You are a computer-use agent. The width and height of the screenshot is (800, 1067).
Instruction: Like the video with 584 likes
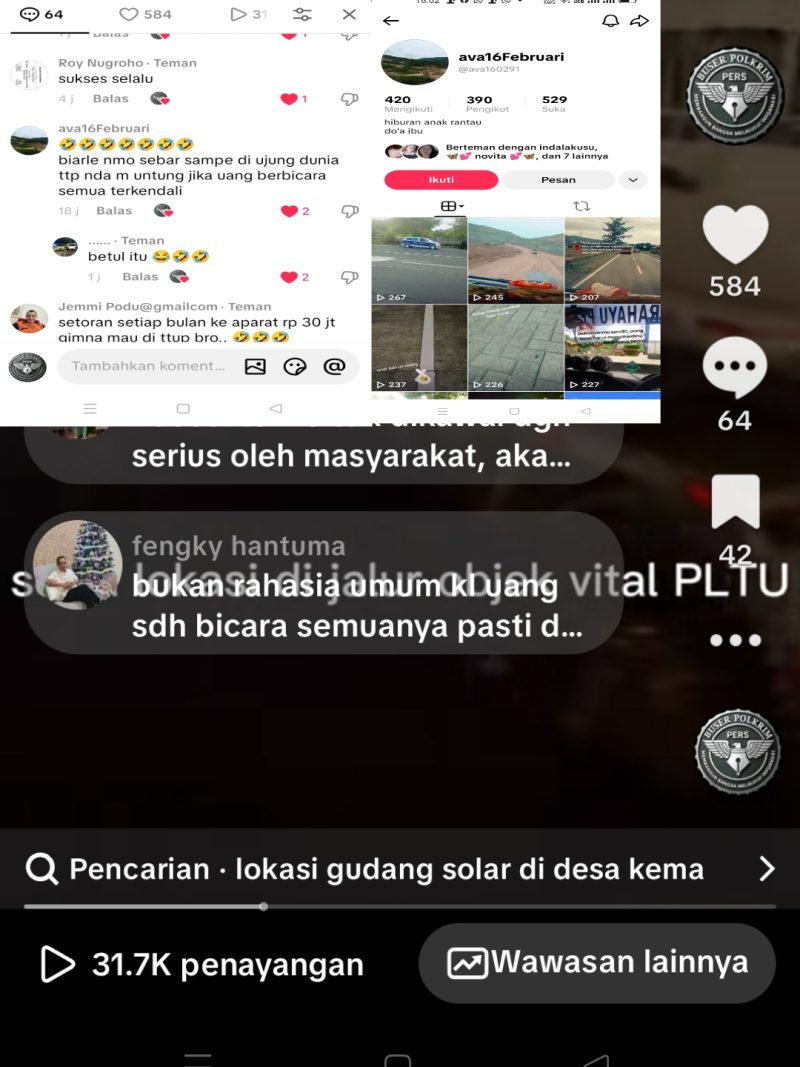point(734,236)
